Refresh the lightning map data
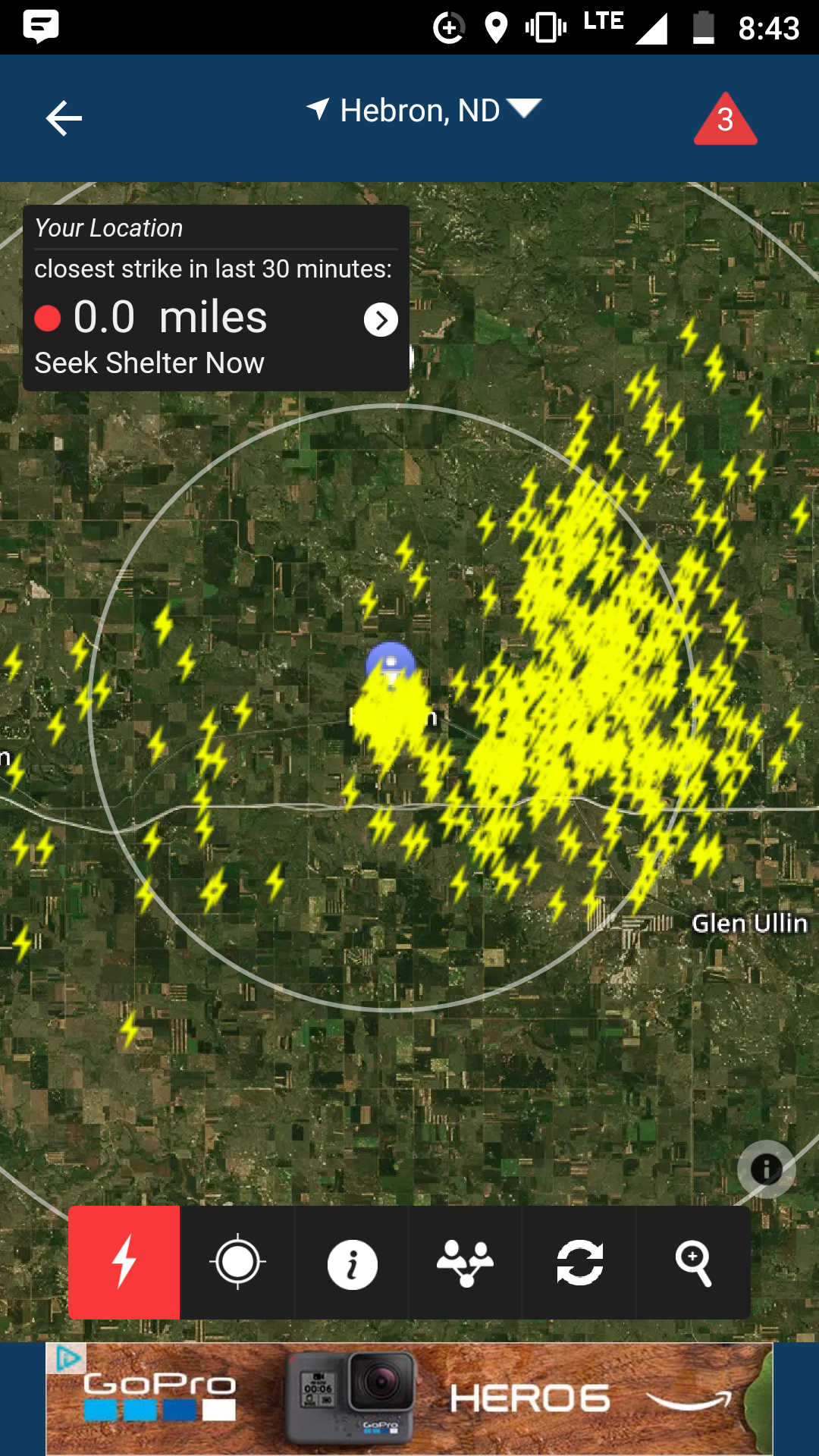 pyautogui.click(x=579, y=1263)
